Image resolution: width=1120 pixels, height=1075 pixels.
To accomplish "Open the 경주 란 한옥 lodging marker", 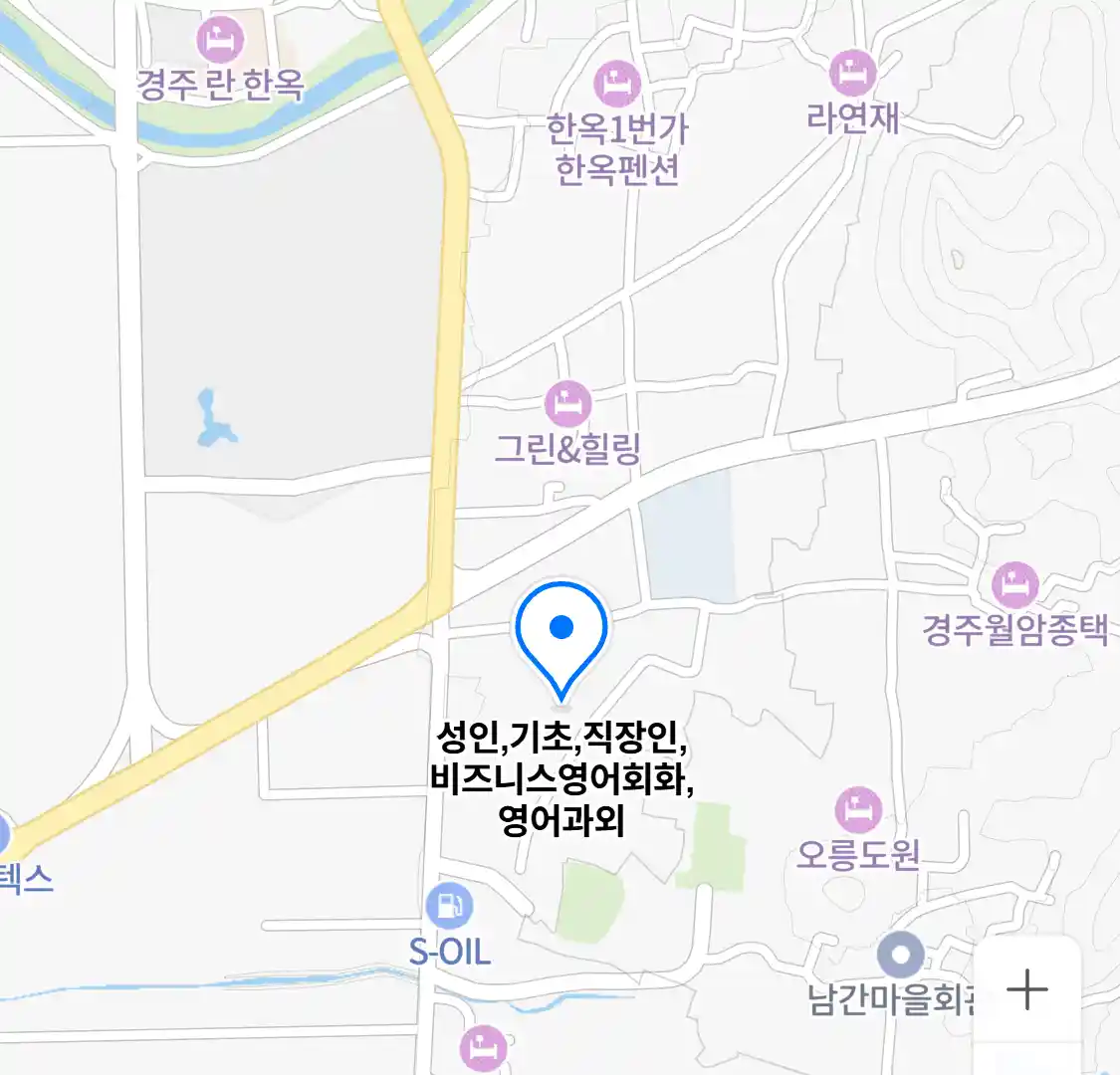I will point(219,42).
